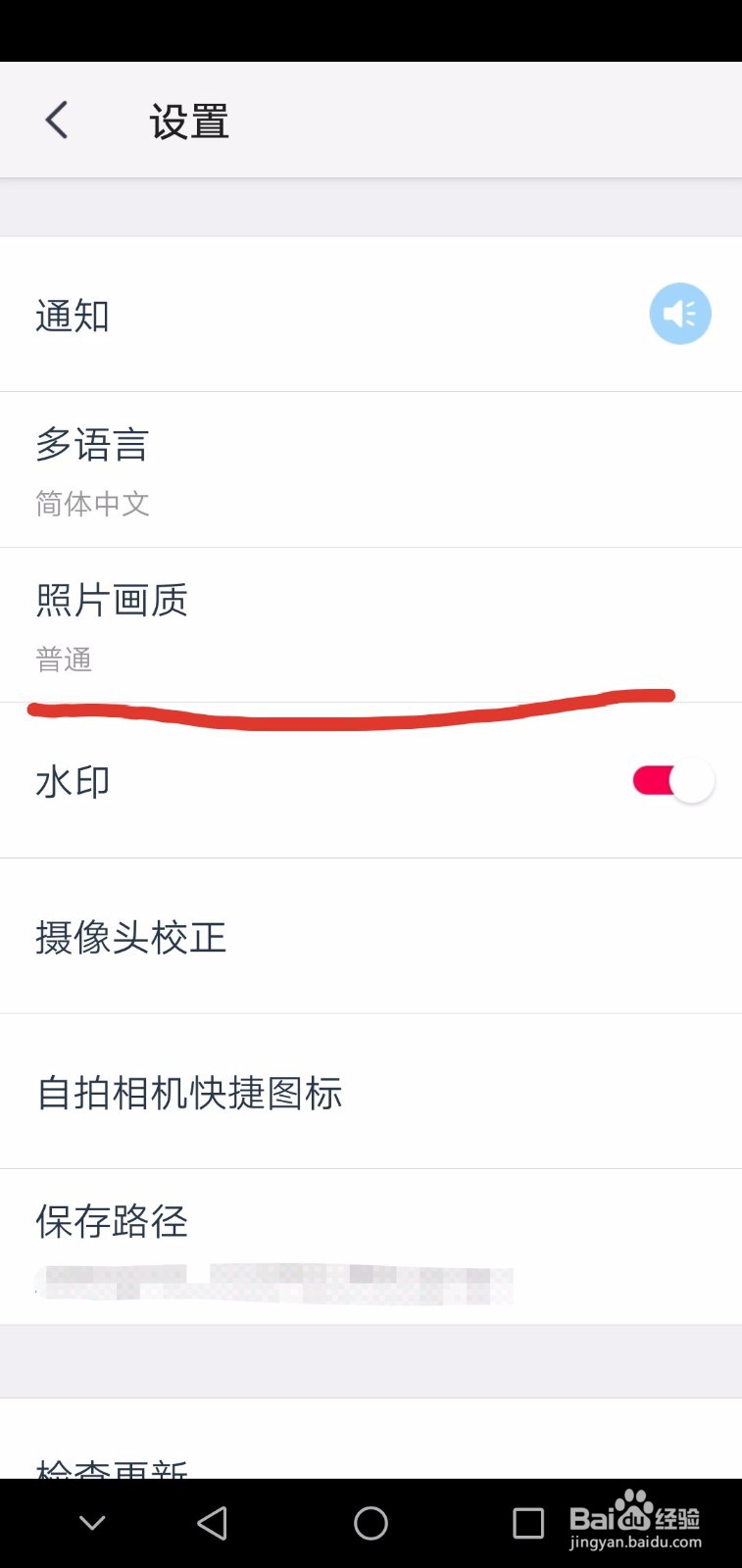Open the 照片画质 quality picker
Viewport: 742px width, 1568px height.
(x=294, y=624)
